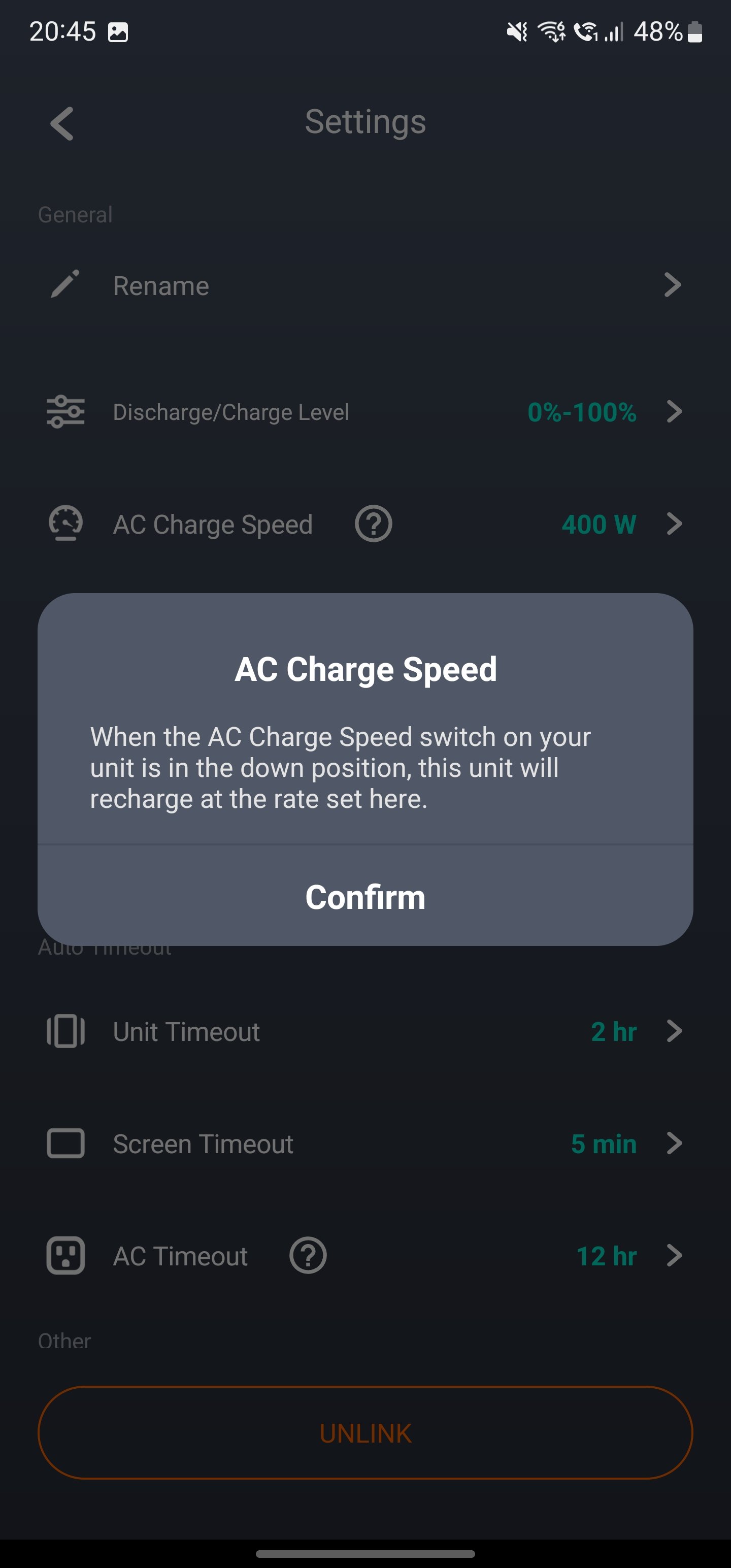Viewport: 731px width, 1568px height.
Task: Open Unit Timeout setting
Action: [365, 1032]
